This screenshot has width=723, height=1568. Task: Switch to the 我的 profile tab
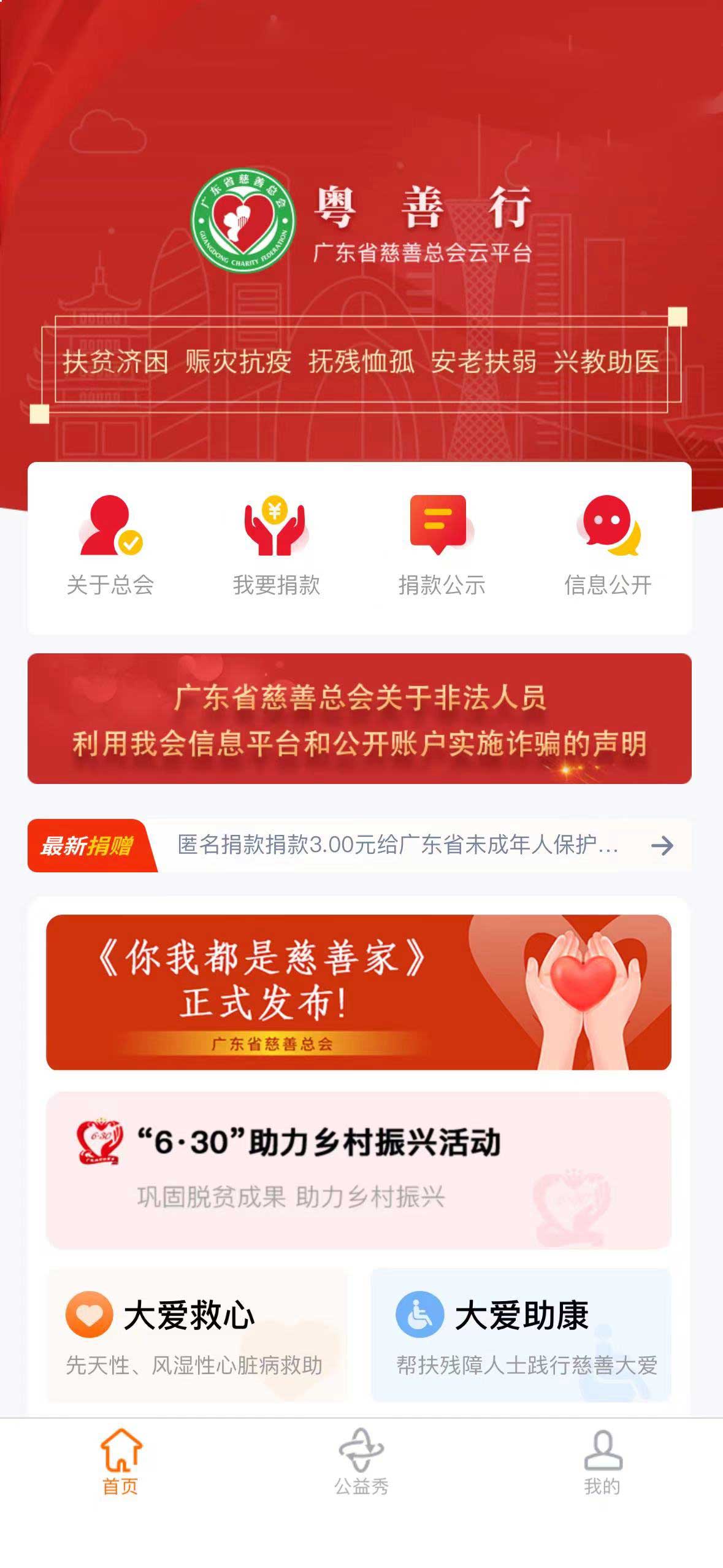pos(602,1462)
